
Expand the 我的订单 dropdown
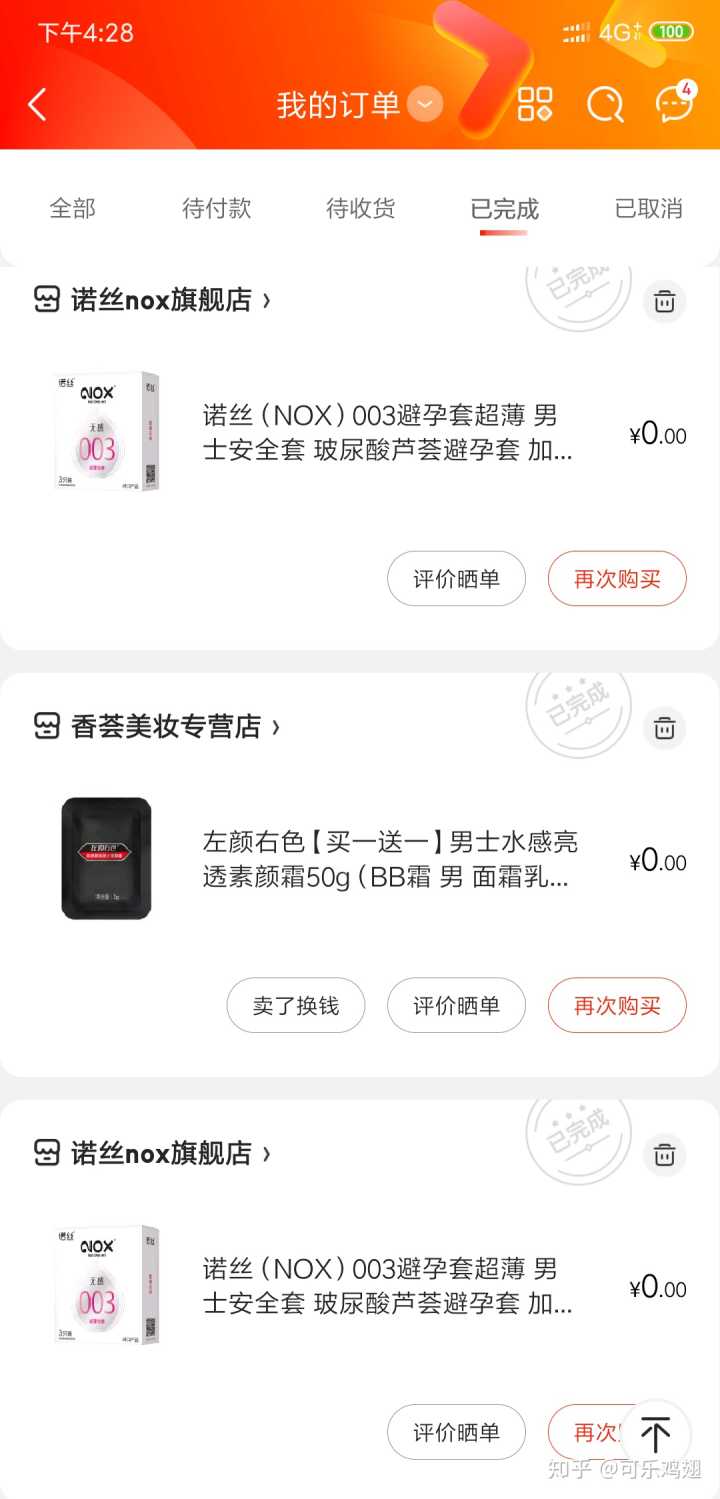(425, 104)
